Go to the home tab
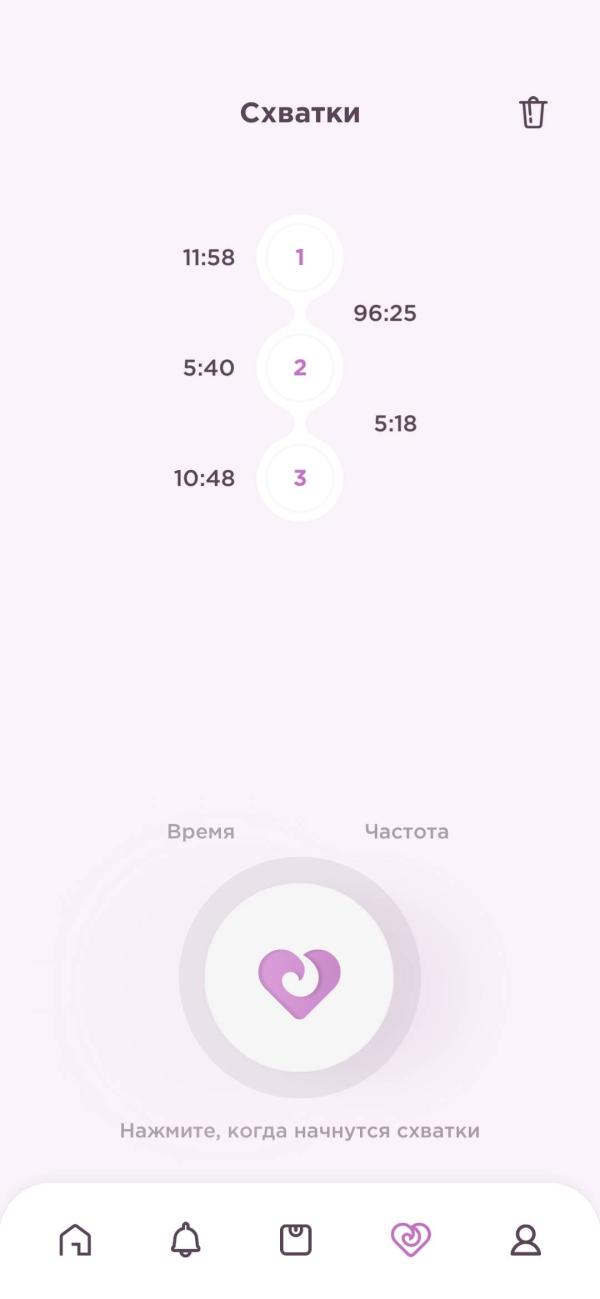600x1299 pixels. pos(75,1240)
